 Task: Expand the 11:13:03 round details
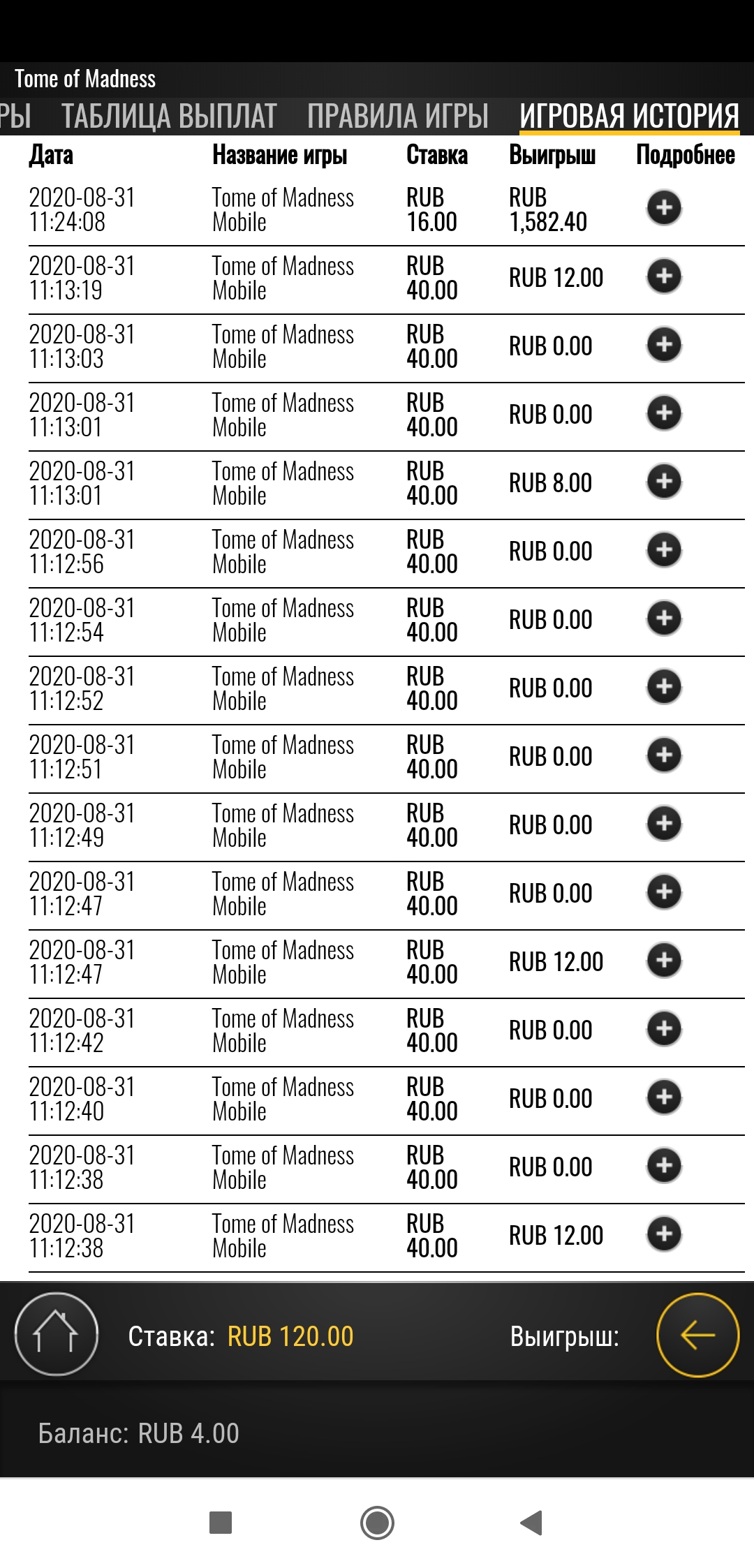click(x=664, y=344)
